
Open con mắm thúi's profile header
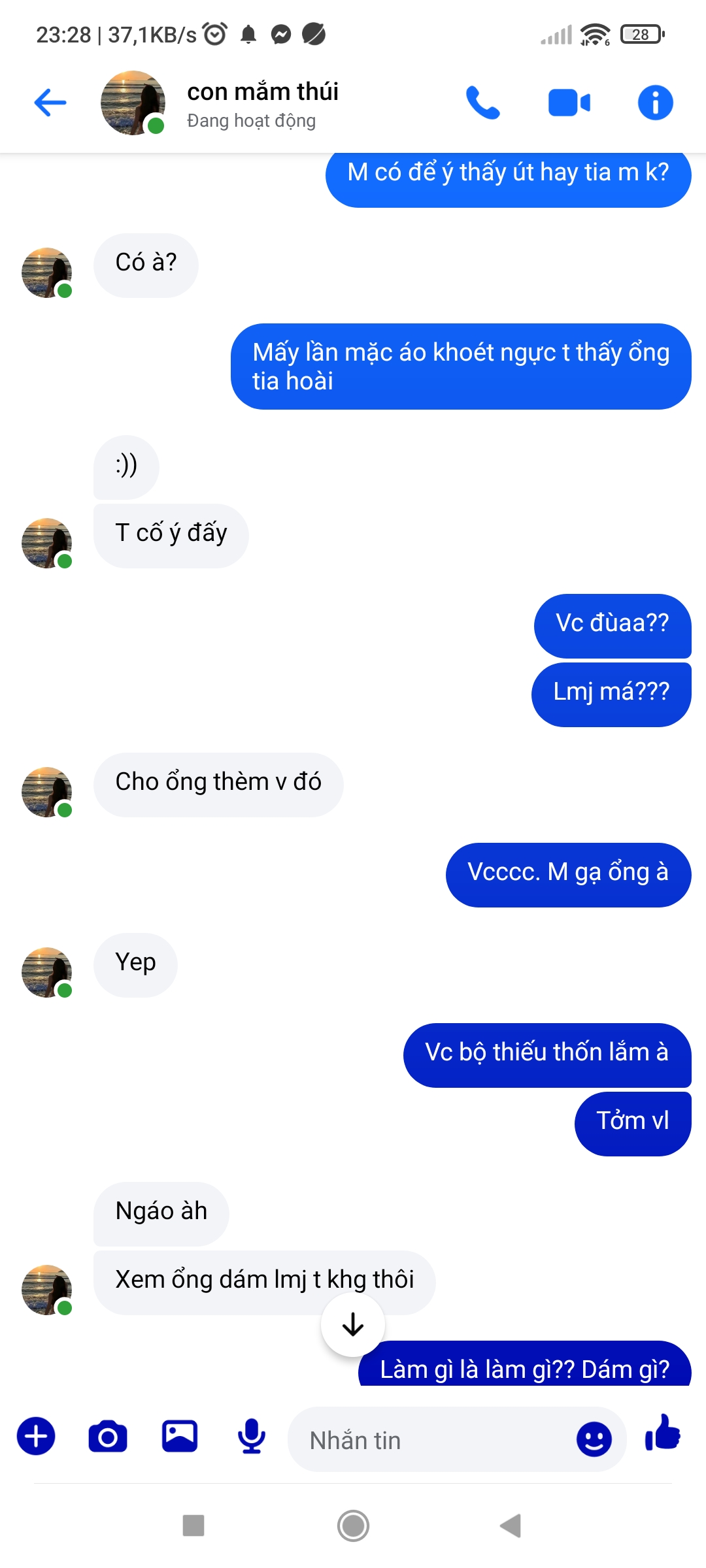261,103
